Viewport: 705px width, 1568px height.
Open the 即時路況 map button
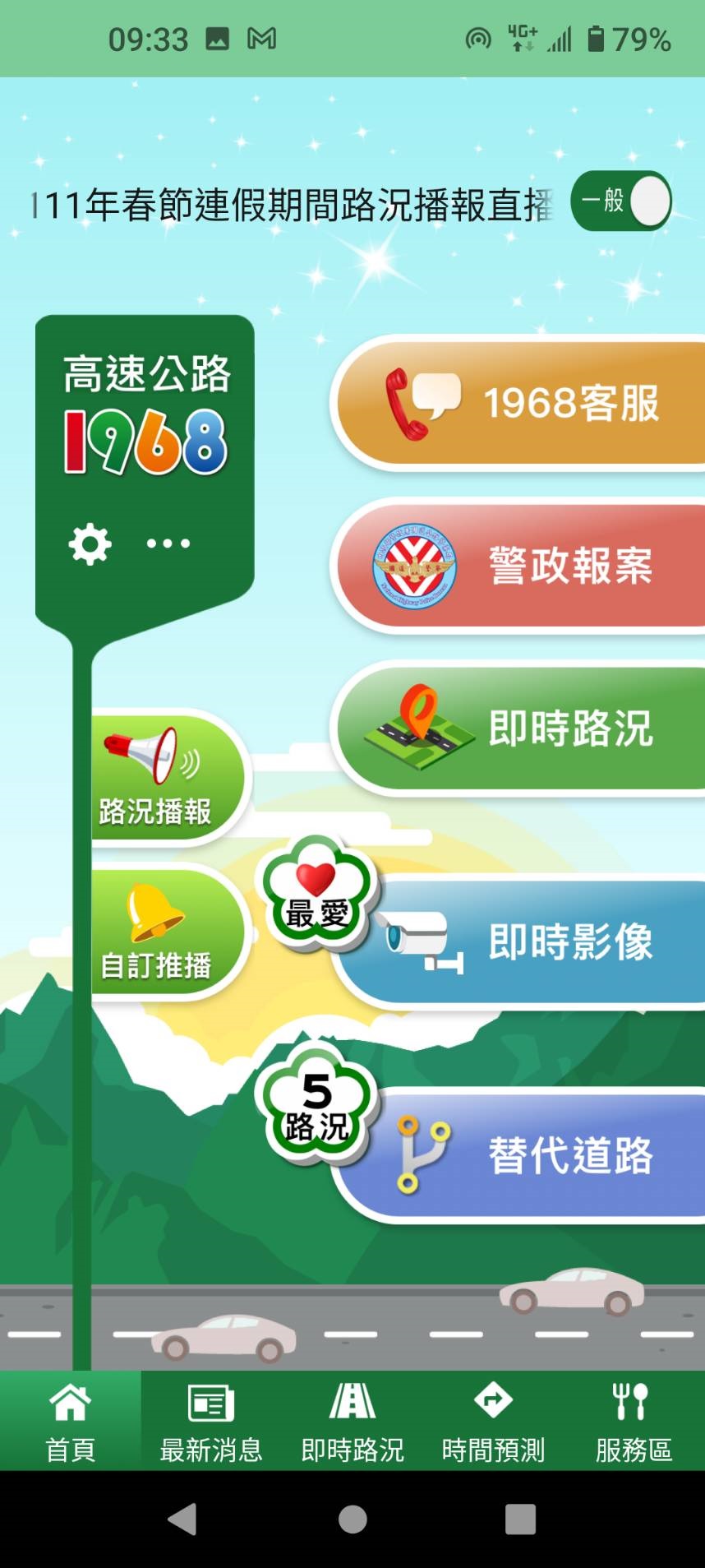518,728
